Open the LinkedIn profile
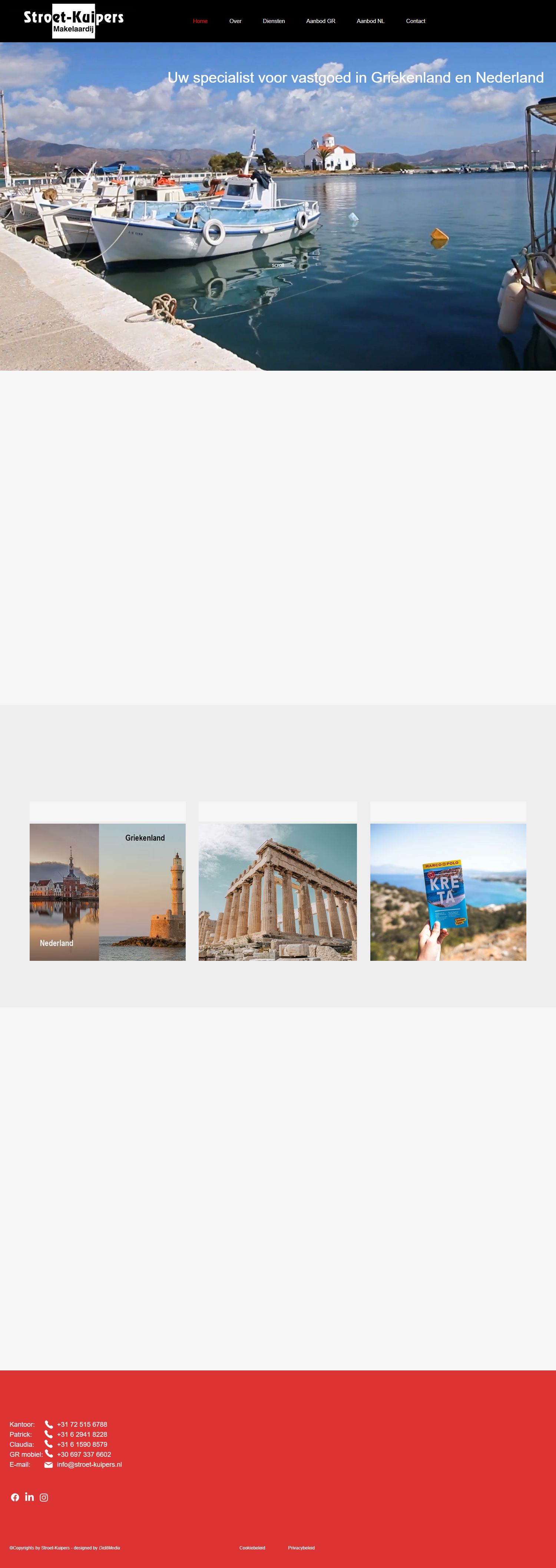Viewport: 556px width, 1568px height. click(29, 1497)
